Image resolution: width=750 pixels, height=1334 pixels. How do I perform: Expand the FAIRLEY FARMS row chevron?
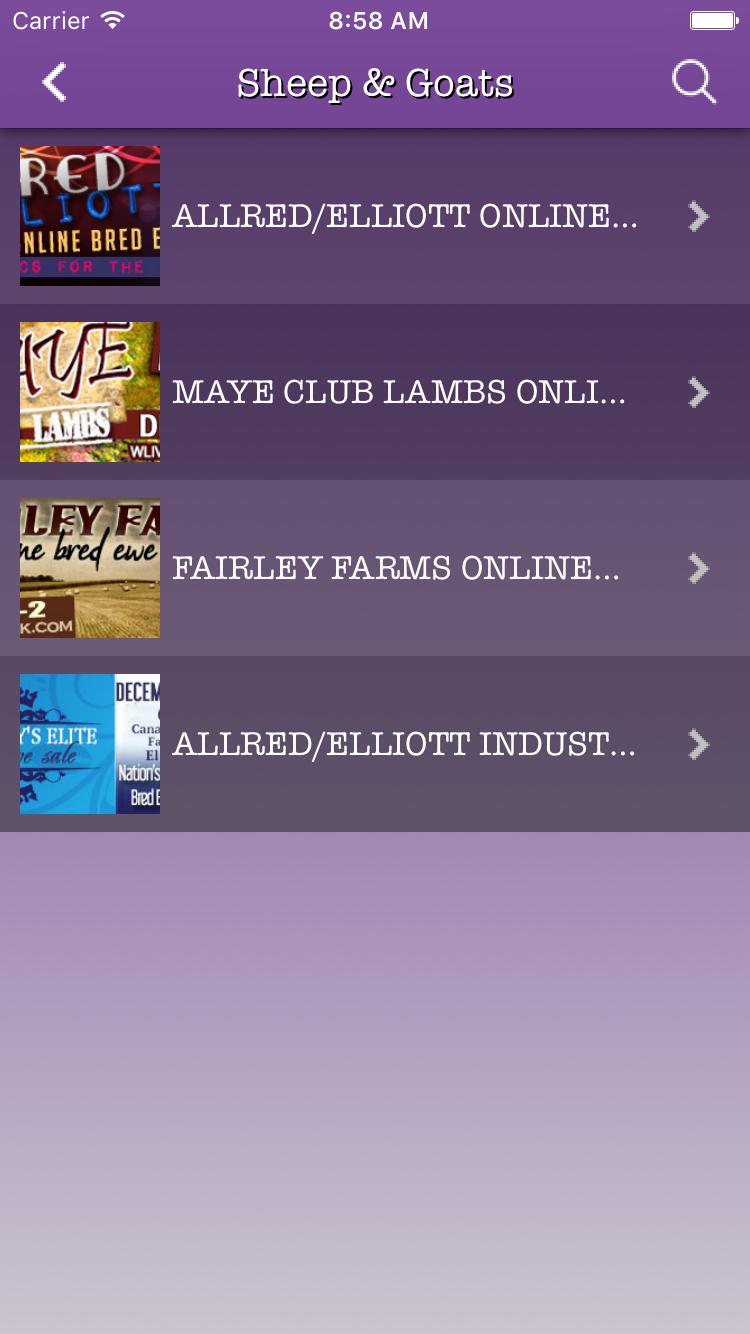pyautogui.click(x=698, y=568)
